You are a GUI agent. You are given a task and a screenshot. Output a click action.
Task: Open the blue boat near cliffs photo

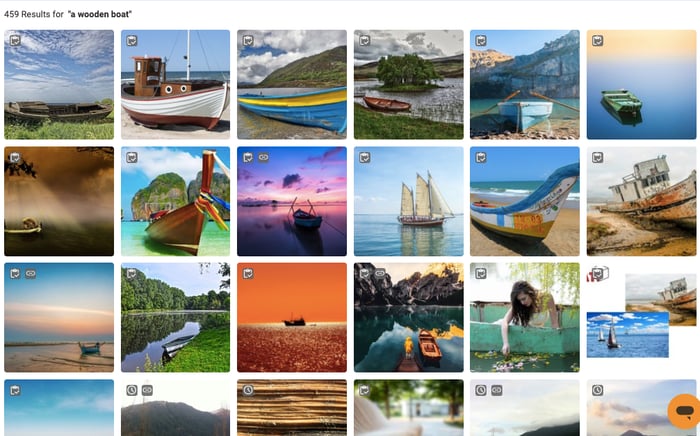click(524, 84)
